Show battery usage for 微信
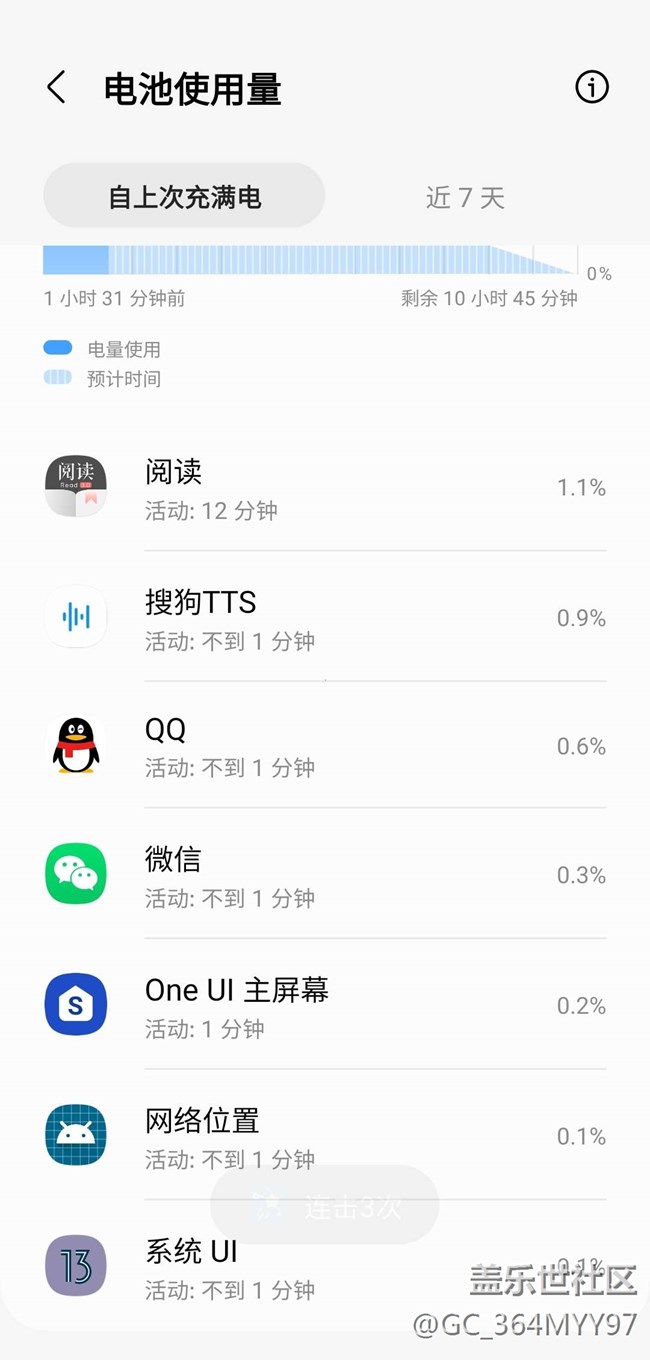 (325, 875)
